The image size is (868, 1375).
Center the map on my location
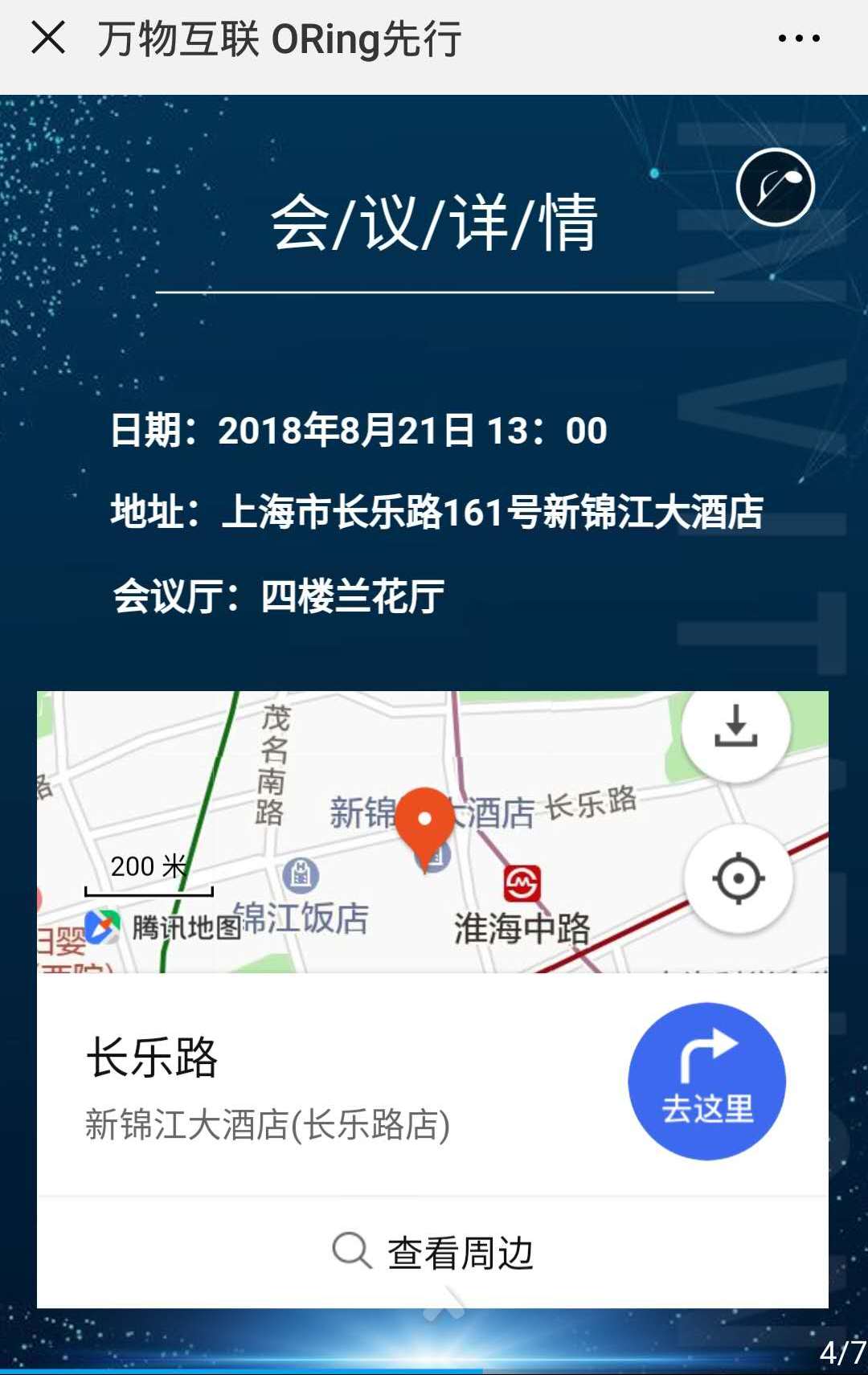pyautogui.click(x=738, y=878)
